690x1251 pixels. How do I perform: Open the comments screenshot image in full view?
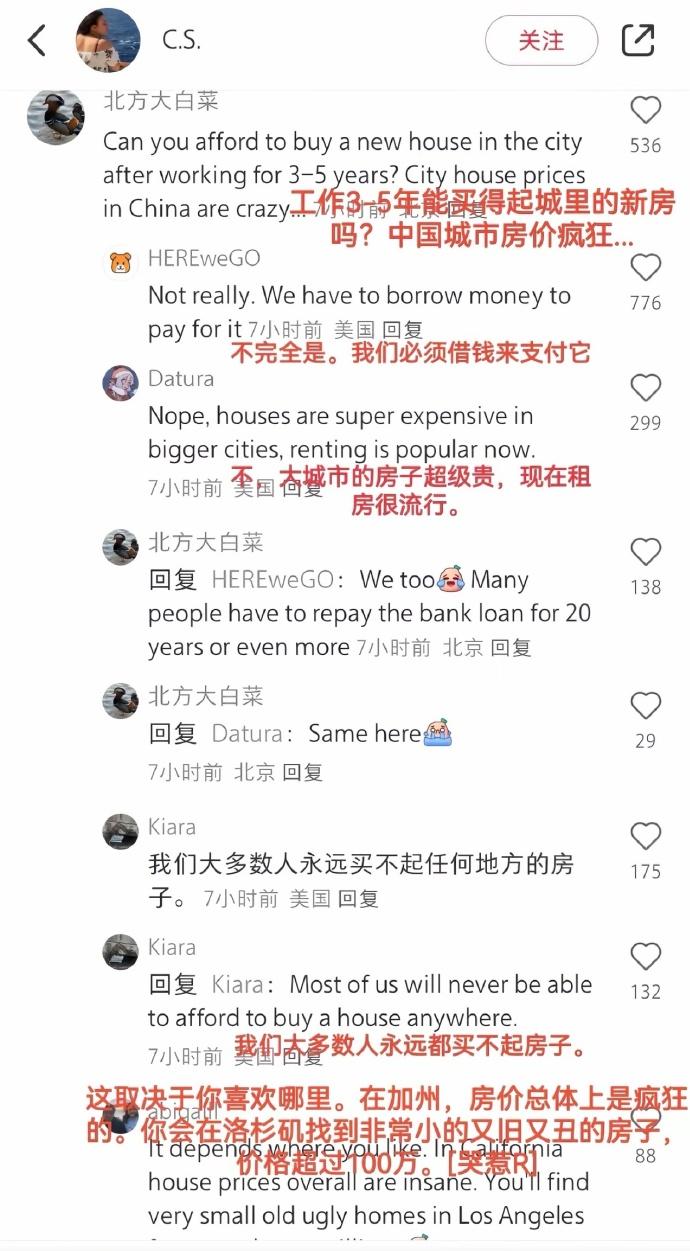(345, 660)
